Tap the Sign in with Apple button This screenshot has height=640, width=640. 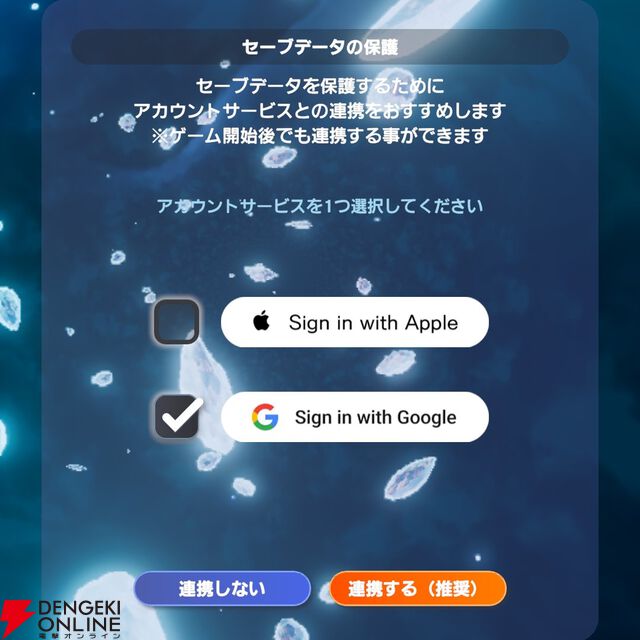pyautogui.click(x=354, y=322)
